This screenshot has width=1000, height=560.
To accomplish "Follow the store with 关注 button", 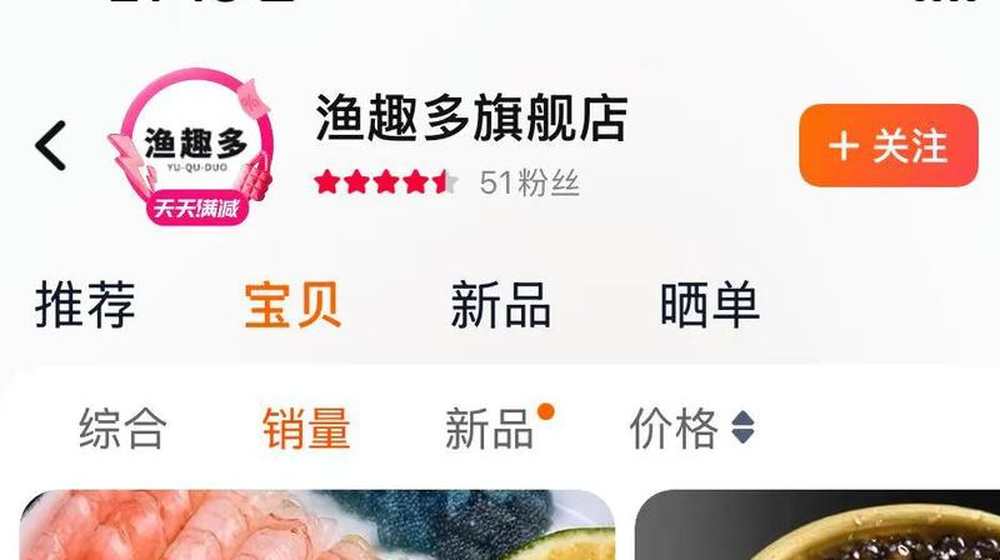I will [888, 146].
